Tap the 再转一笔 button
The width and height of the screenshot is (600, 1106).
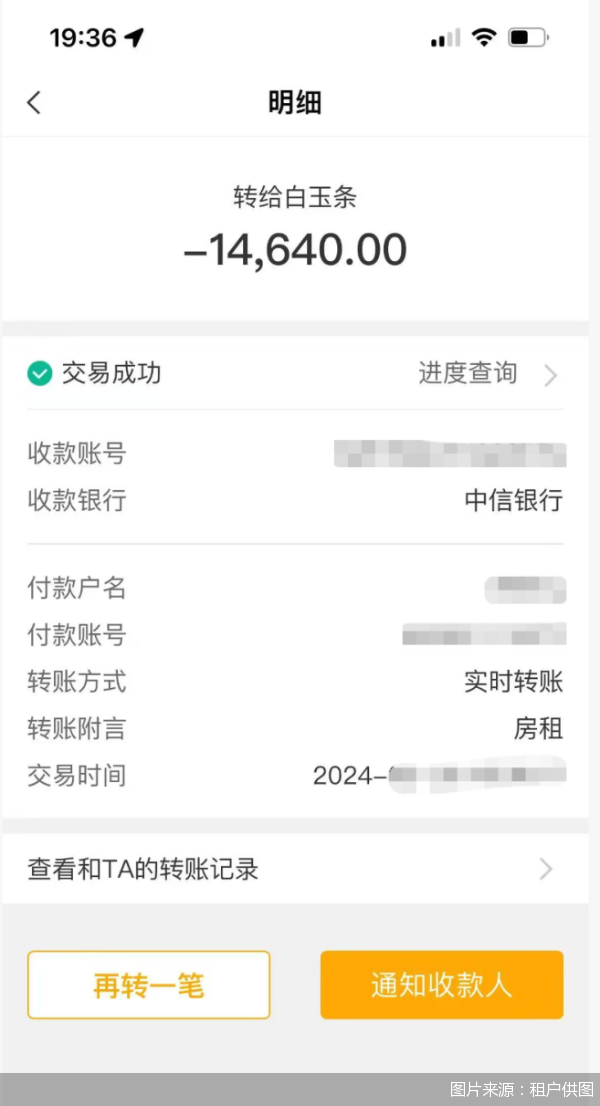pyautogui.click(x=149, y=986)
